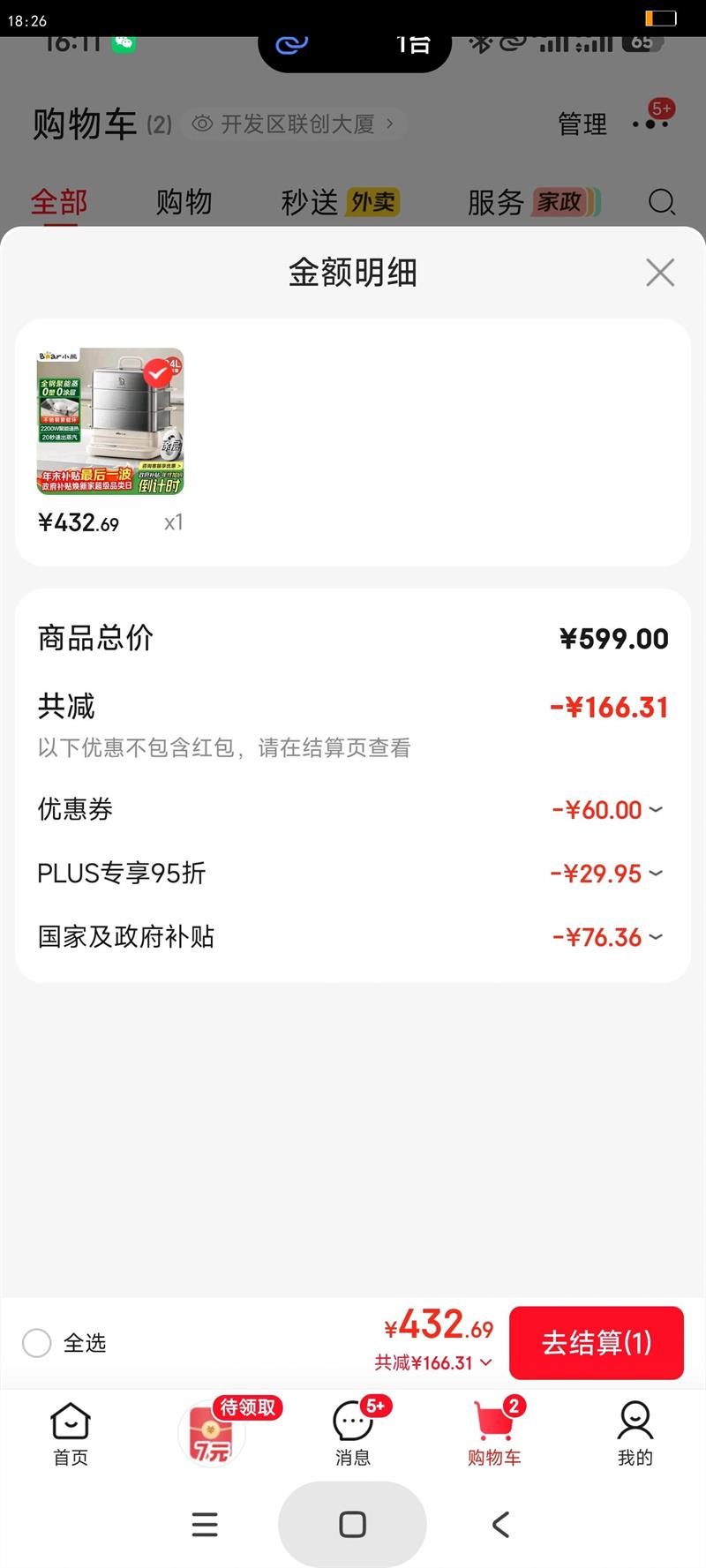This screenshot has width=706, height=1568.
Task: Open the Bear steamer product thumbnail
Action: pyautogui.click(x=110, y=421)
